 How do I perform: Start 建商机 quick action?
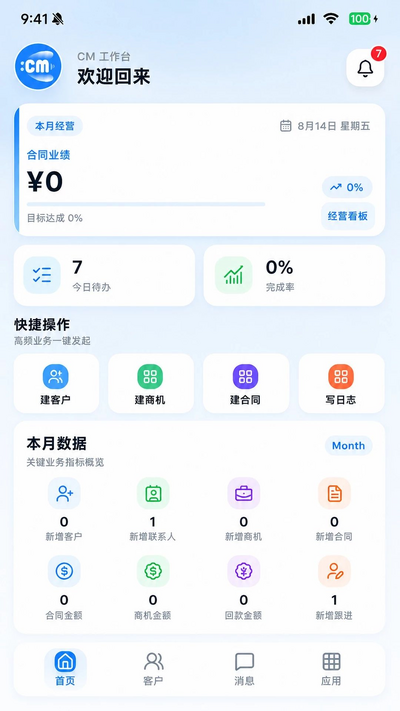point(151,383)
